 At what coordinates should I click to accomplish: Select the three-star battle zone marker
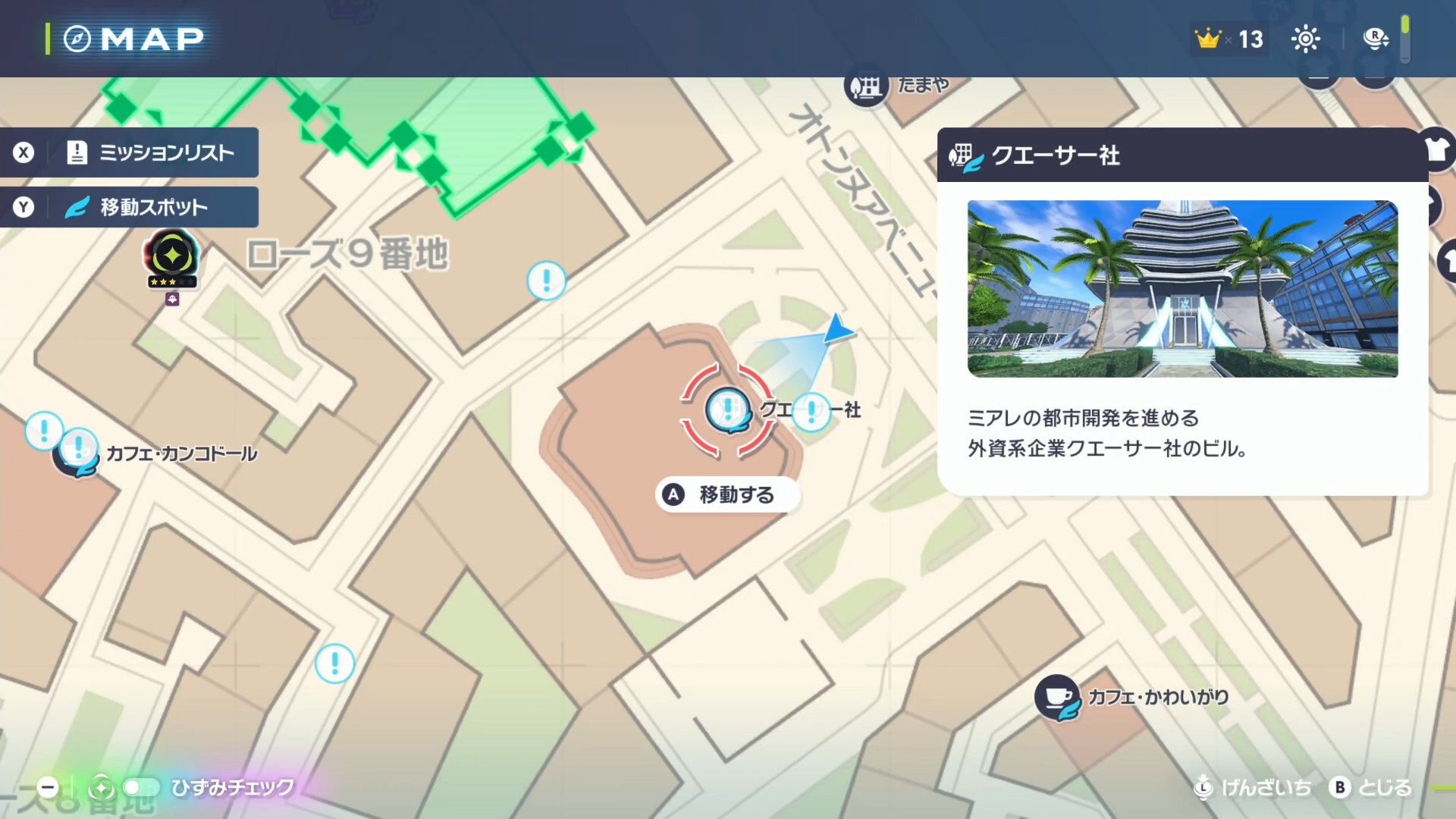click(x=172, y=258)
